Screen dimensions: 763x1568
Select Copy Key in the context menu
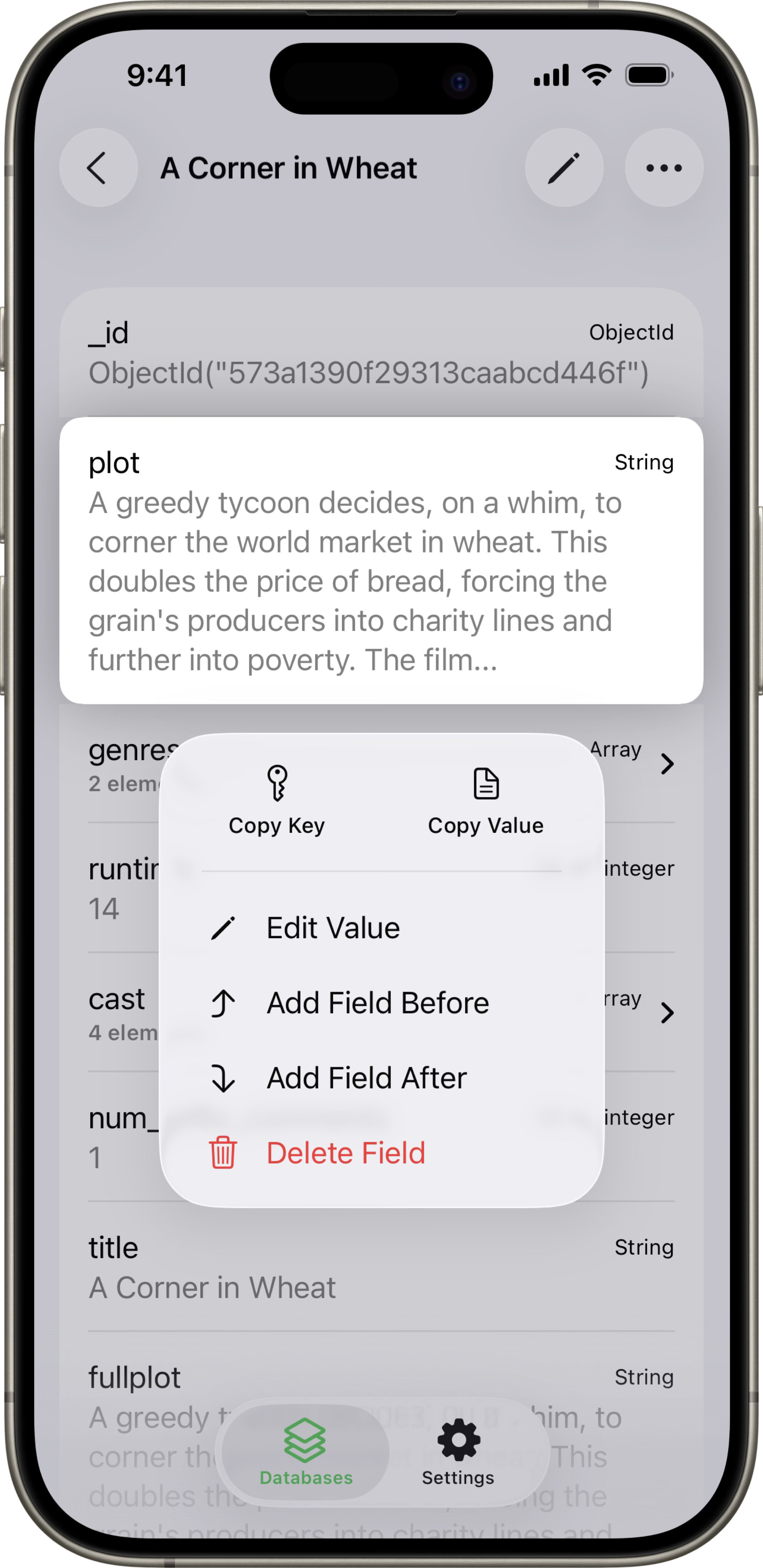click(277, 801)
